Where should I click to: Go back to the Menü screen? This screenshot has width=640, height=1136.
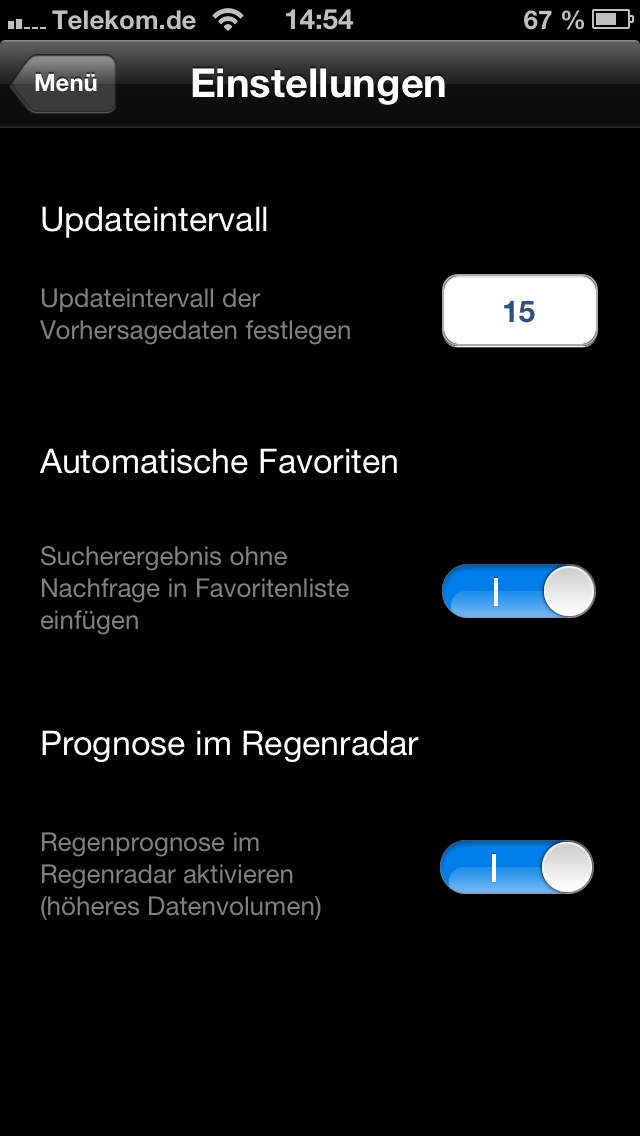click(x=64, y=84)
